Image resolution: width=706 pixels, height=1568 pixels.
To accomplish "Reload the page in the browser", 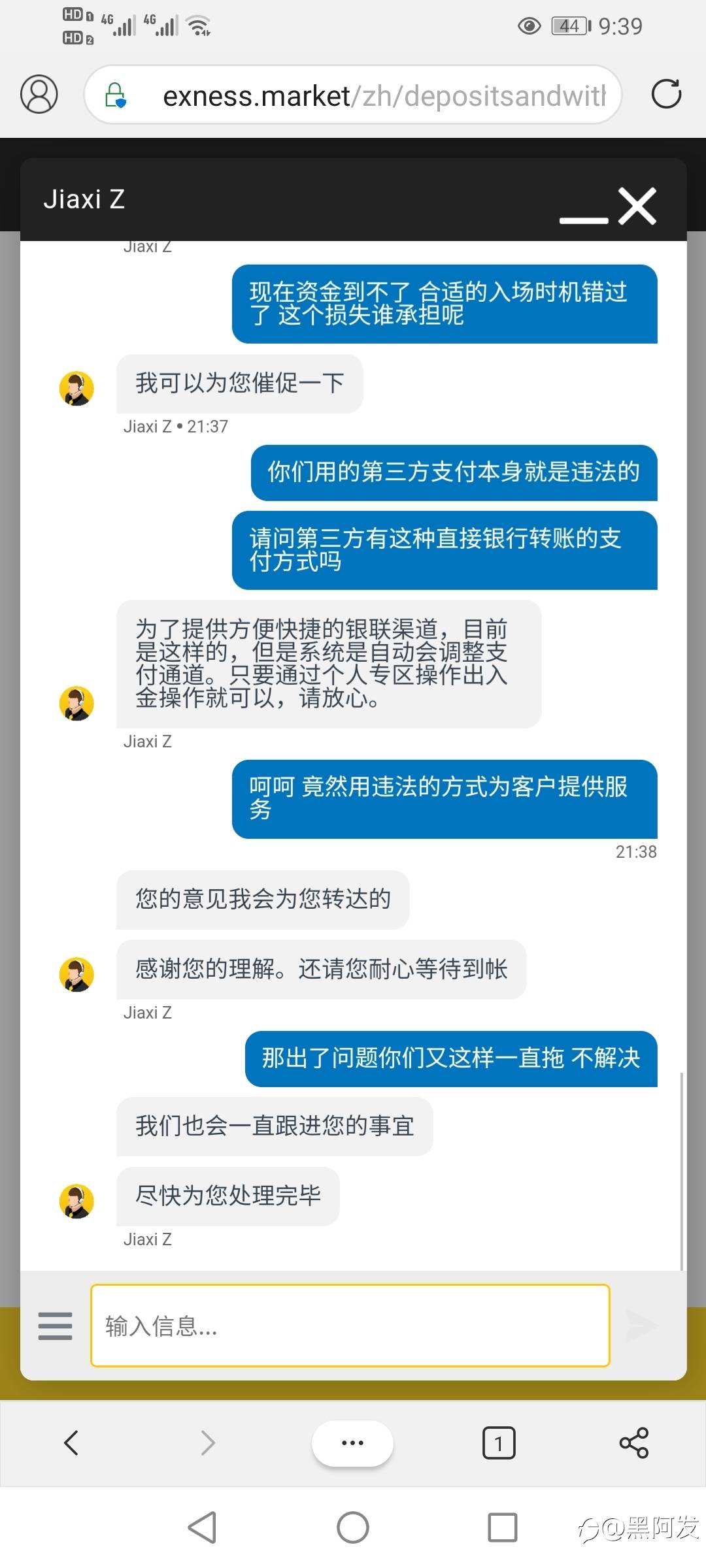I will point(666,94).
